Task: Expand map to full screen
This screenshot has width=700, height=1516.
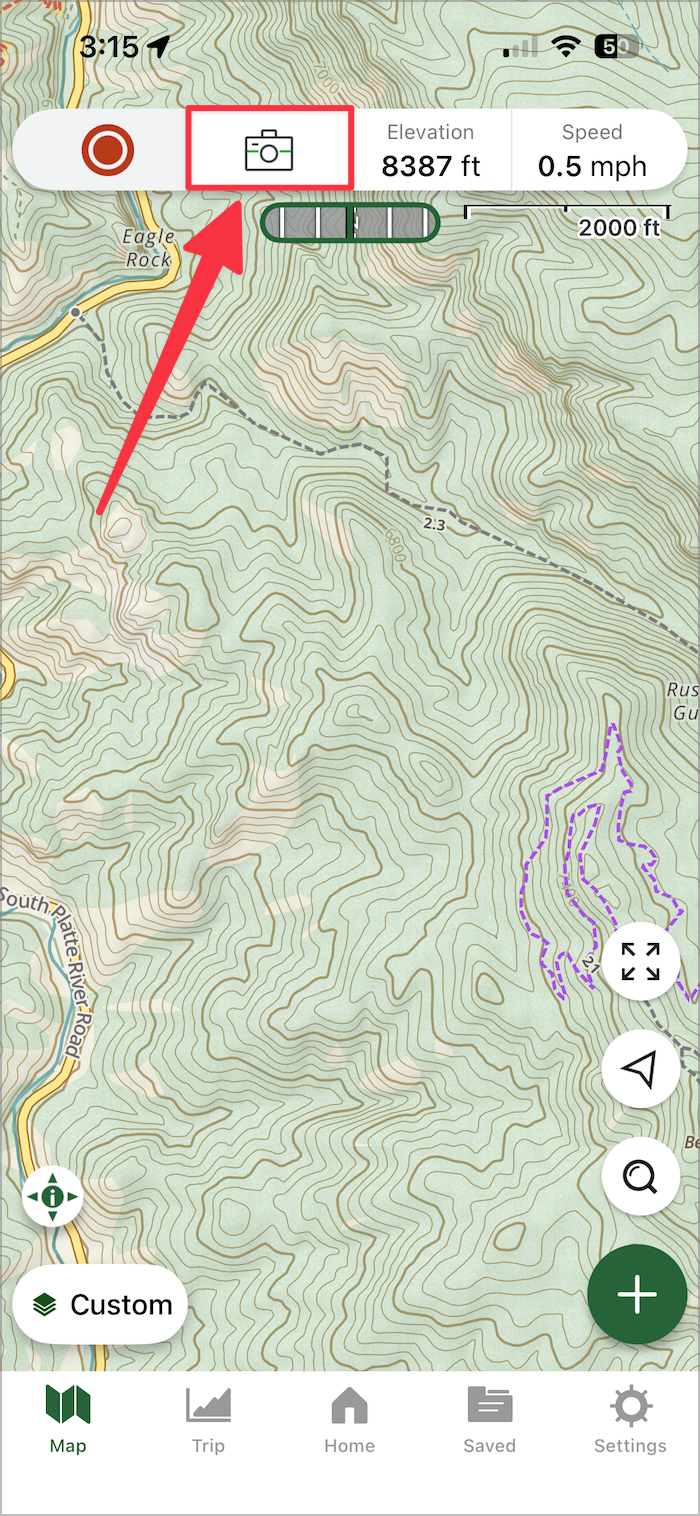Action: click(x=641, y=961)
